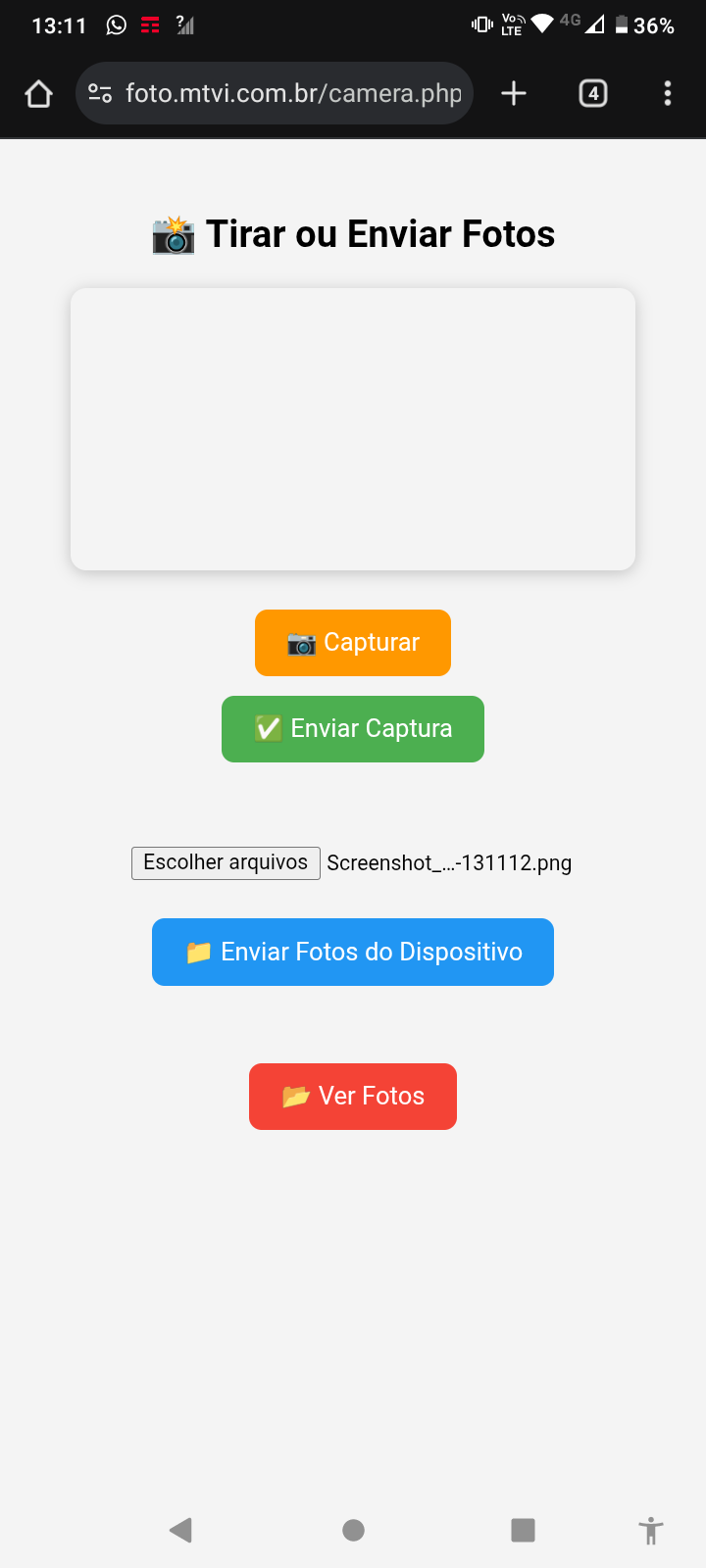Open the tab switcher showing 4
Viewport: 706px width, 1568px height.
593,94
